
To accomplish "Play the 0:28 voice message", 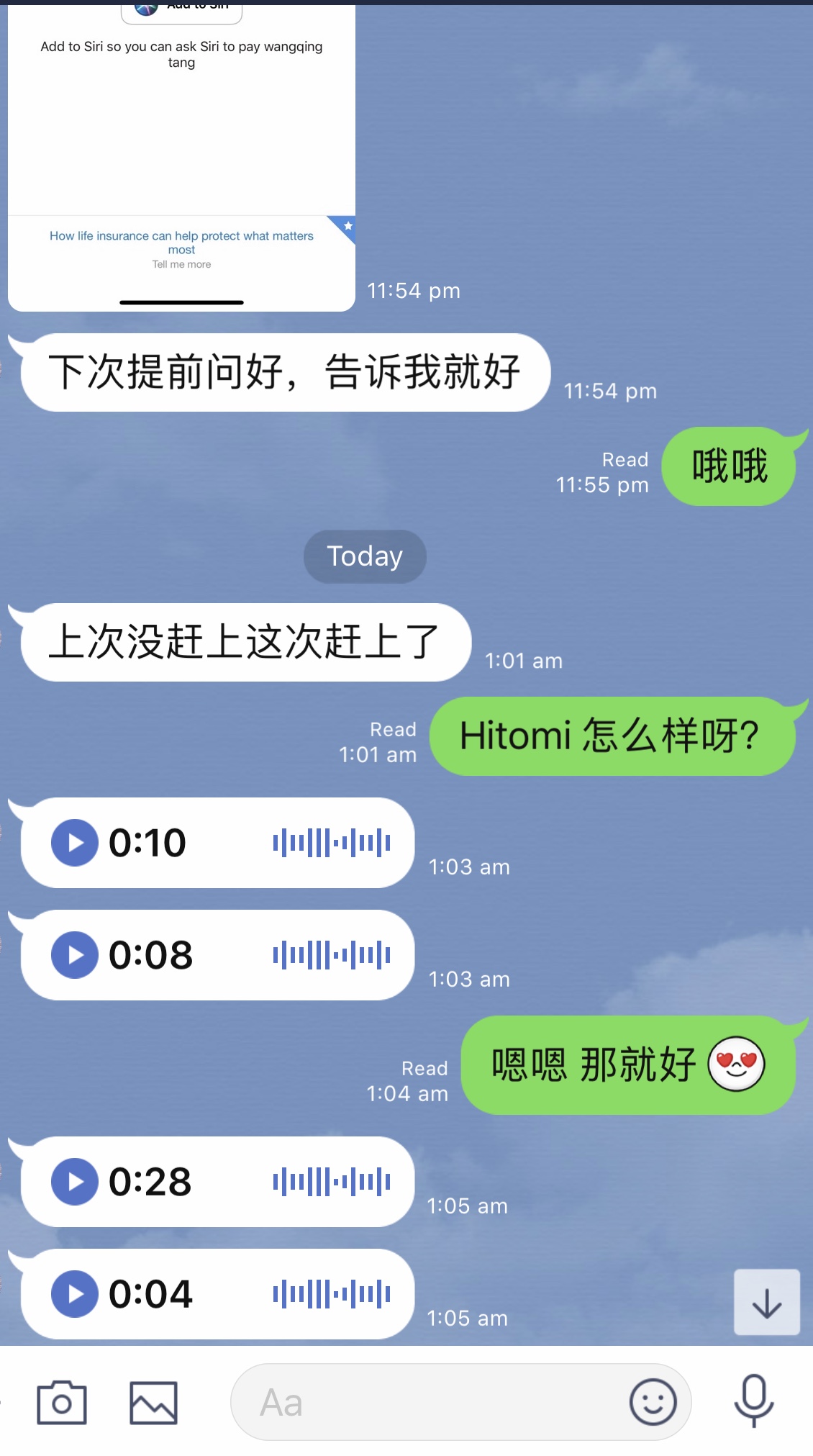I will tap(75, 1182).
